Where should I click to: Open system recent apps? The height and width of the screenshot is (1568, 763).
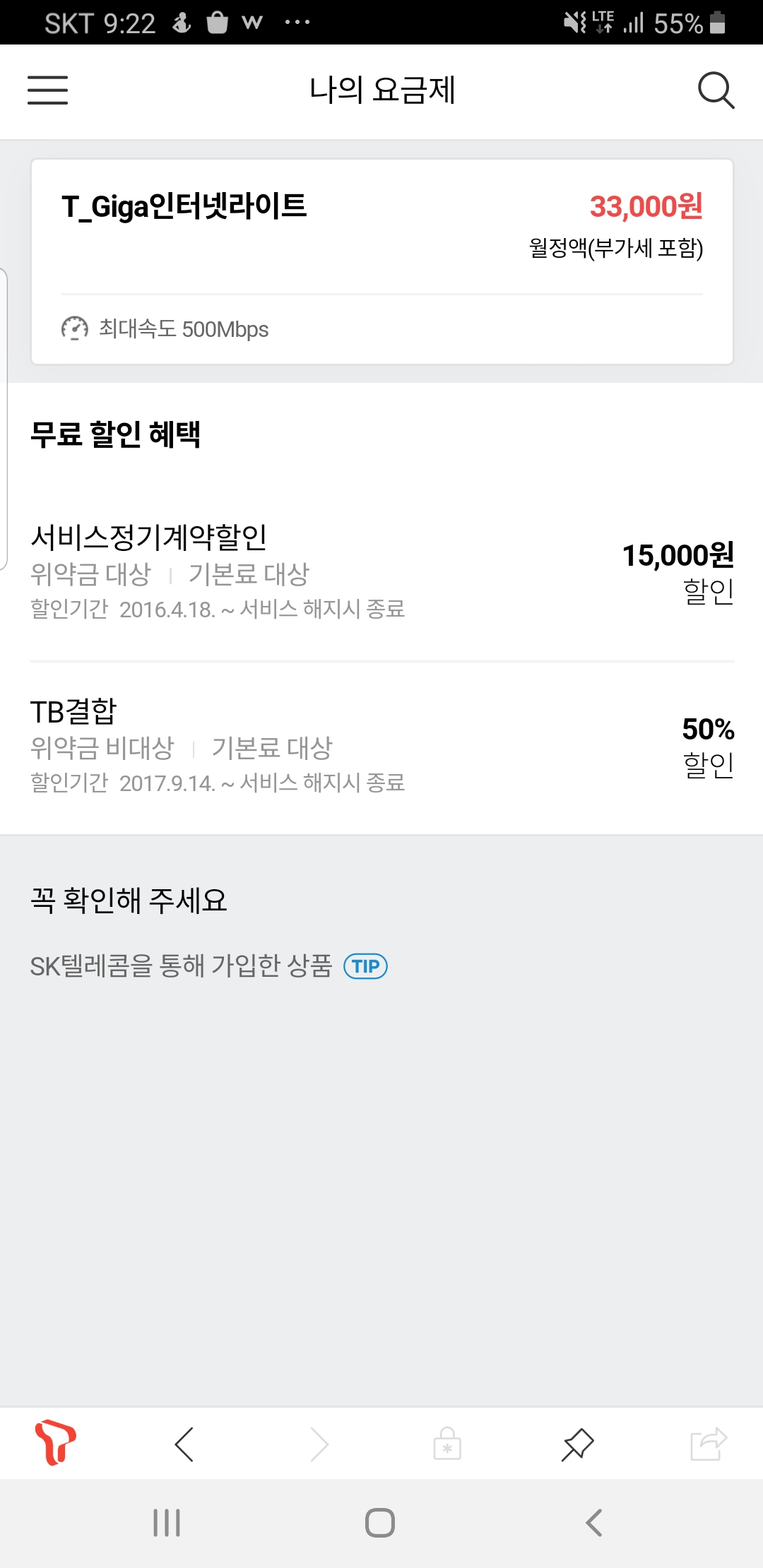[167, 1523]
